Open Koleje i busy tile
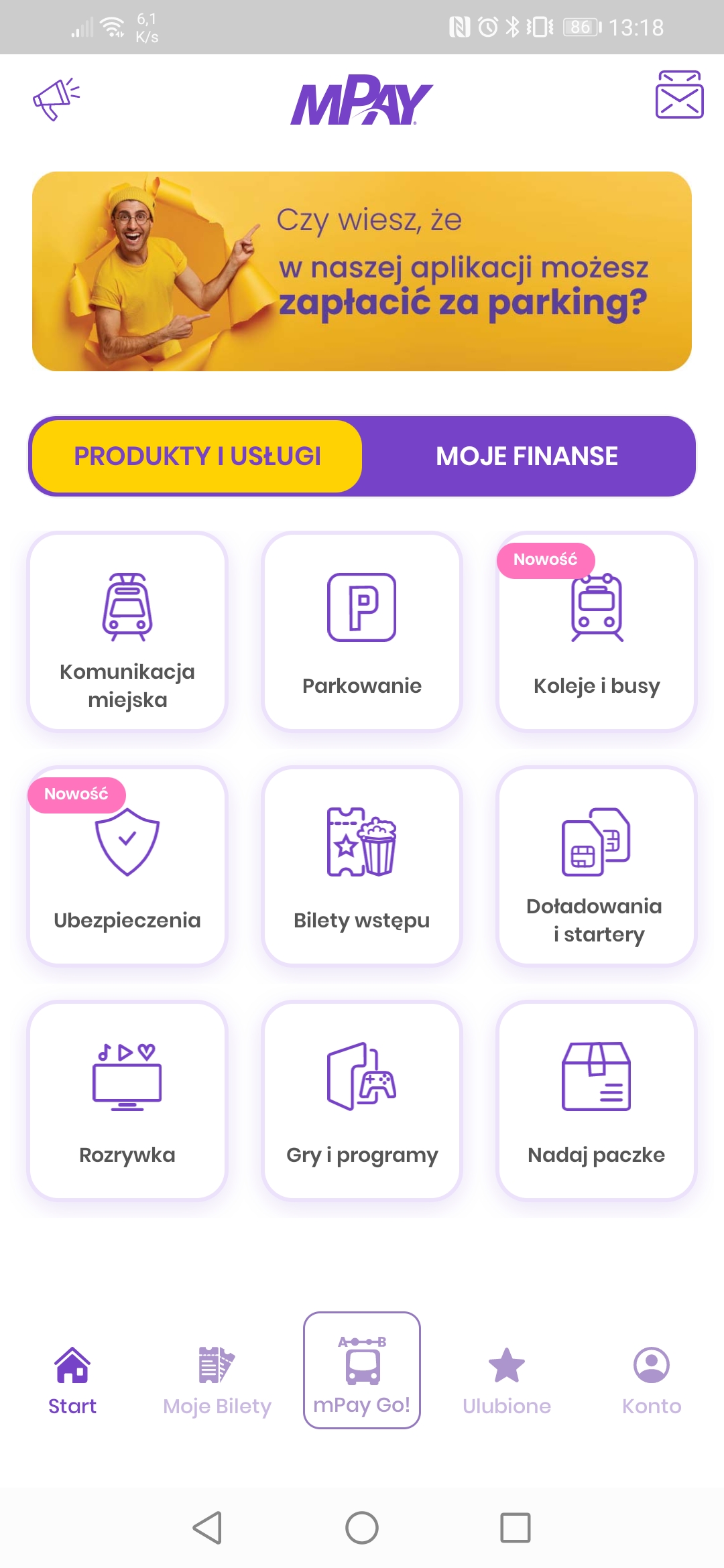 (597, 631)
